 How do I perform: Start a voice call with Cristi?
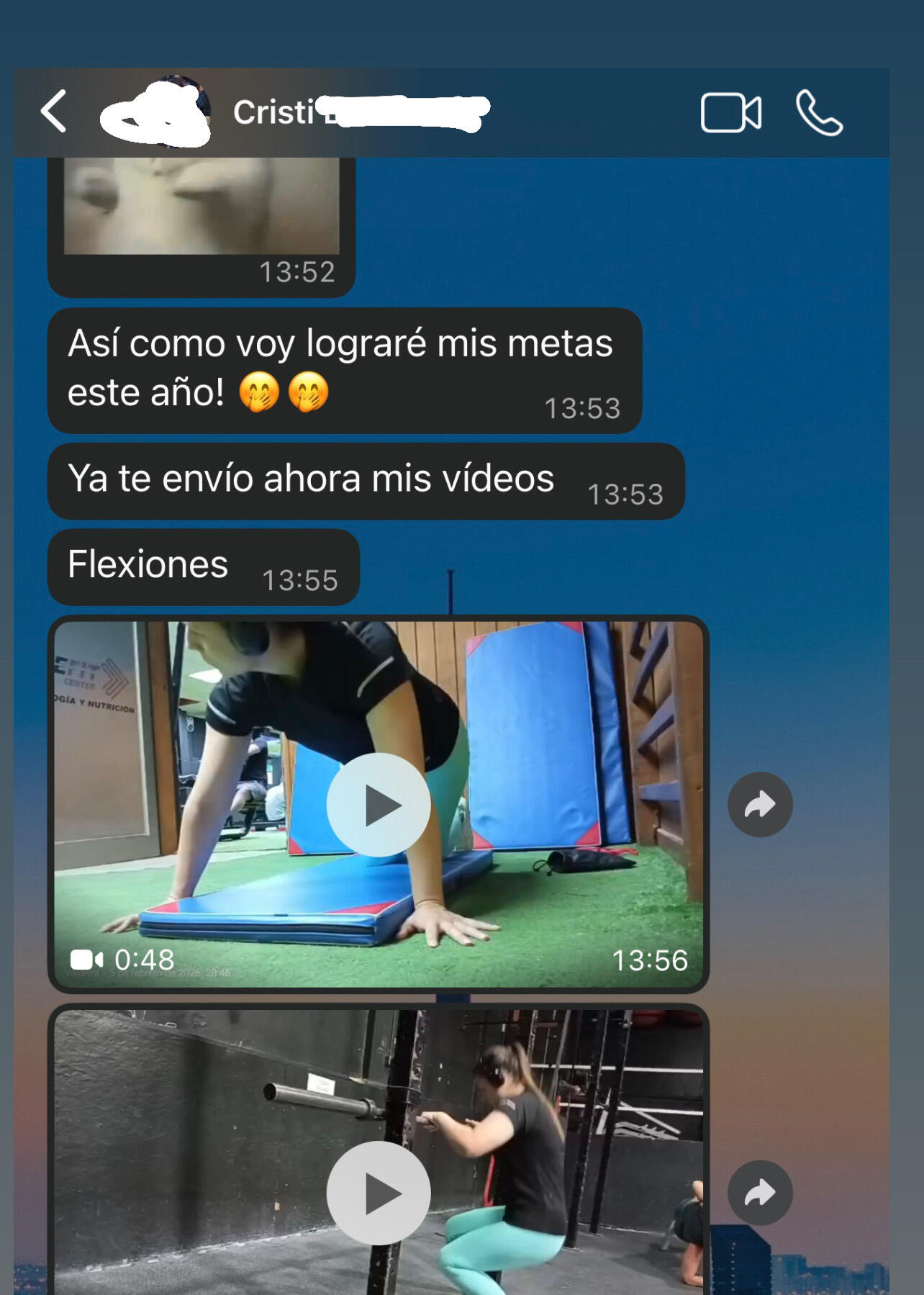[819, 113]
